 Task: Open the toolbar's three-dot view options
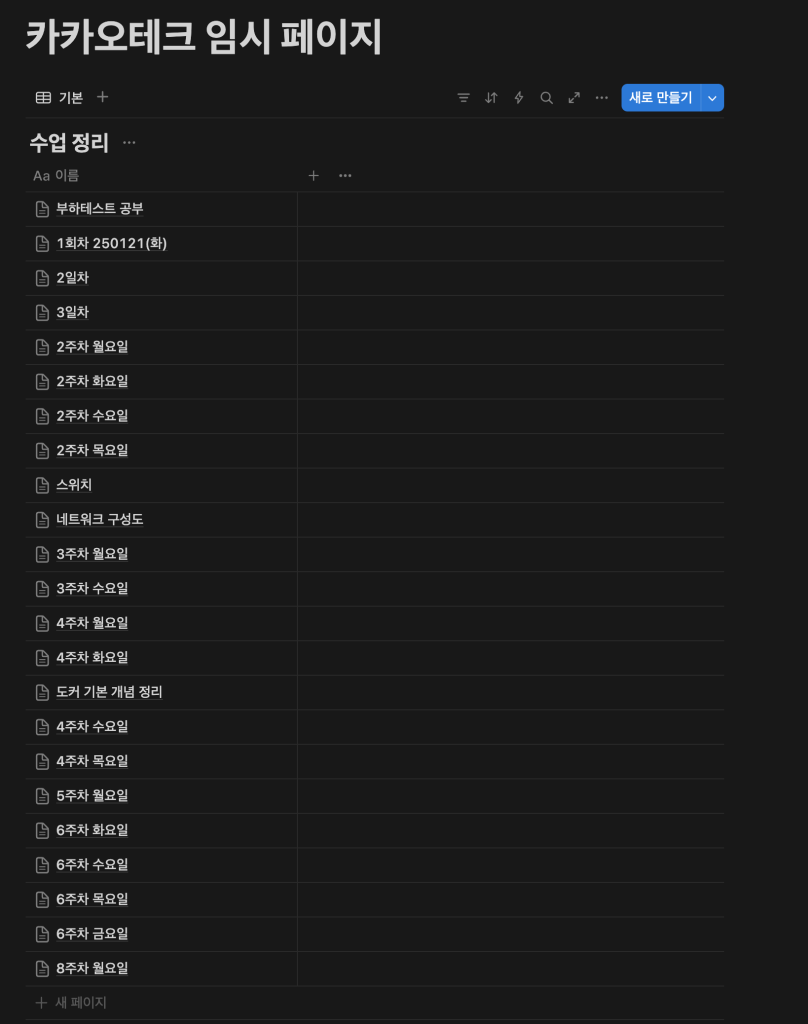(x=601, y=98)
